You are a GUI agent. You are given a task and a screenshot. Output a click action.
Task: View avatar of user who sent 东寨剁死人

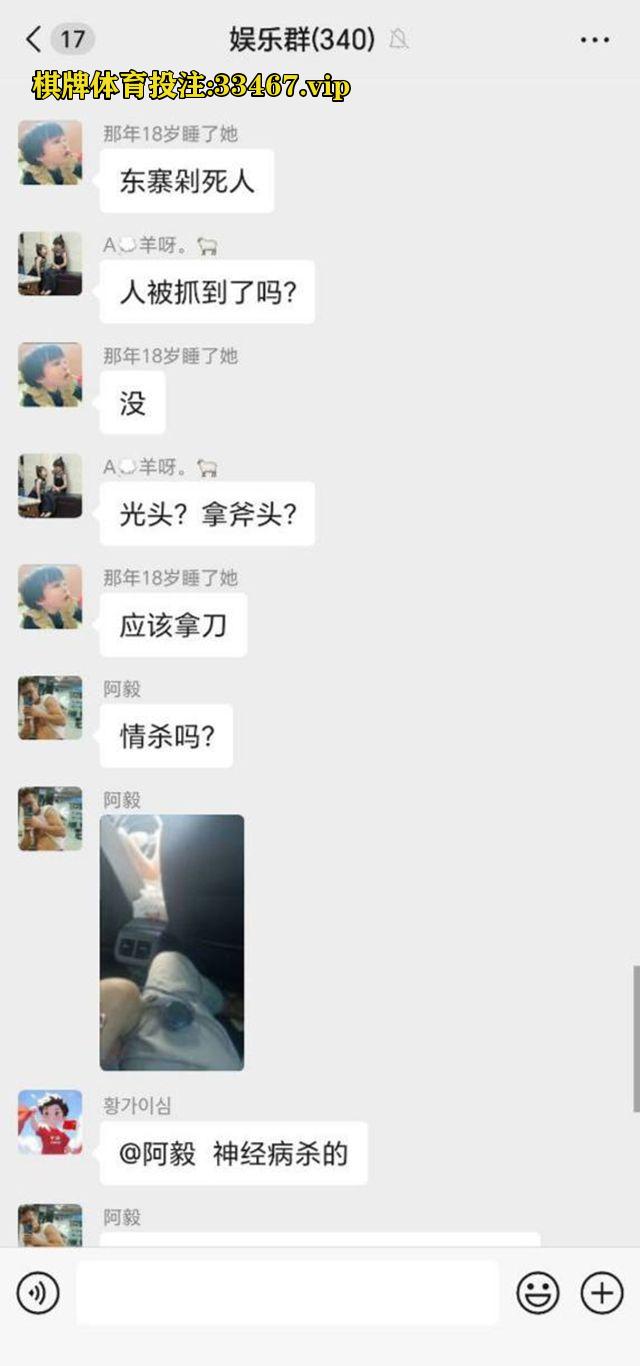click(x=50, y=153)
